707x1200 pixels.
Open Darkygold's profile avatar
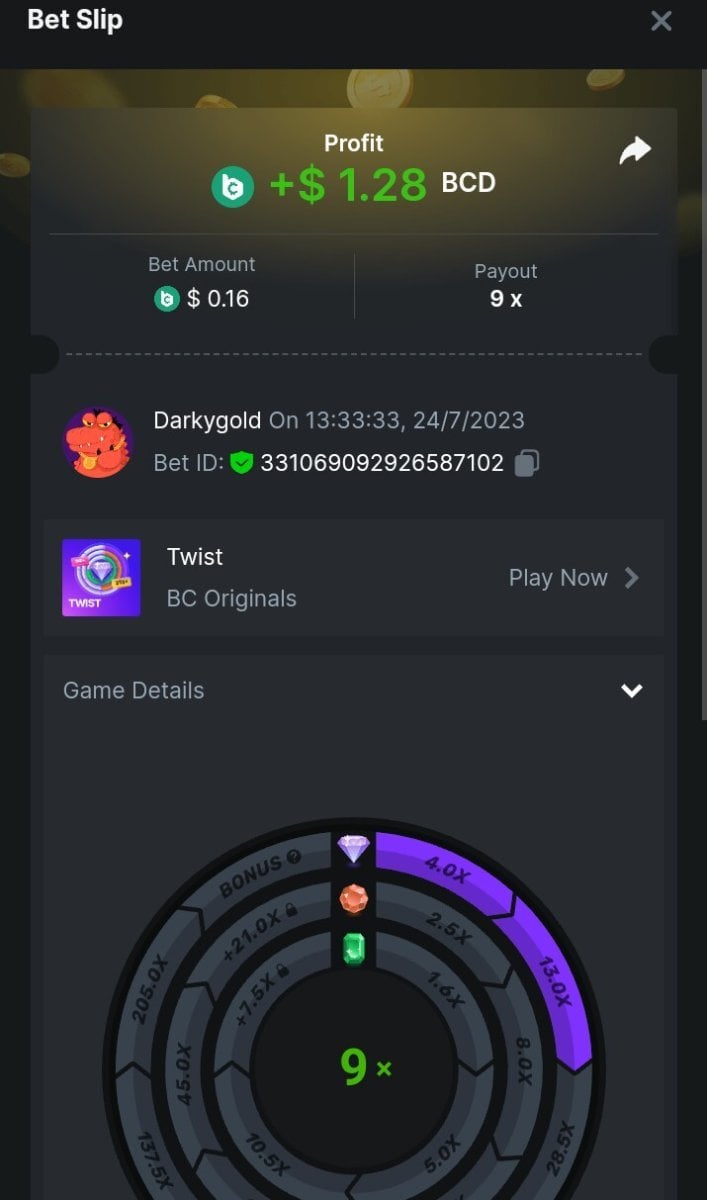pos(98,442)
